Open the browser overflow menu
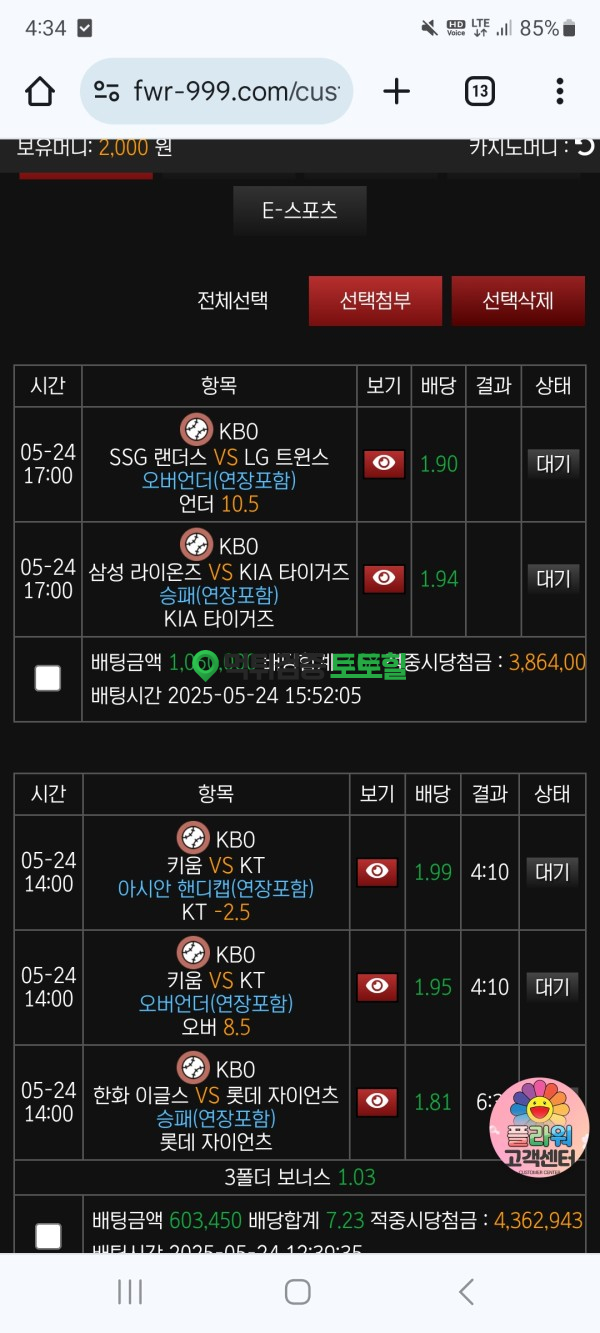 pos(559,92)
